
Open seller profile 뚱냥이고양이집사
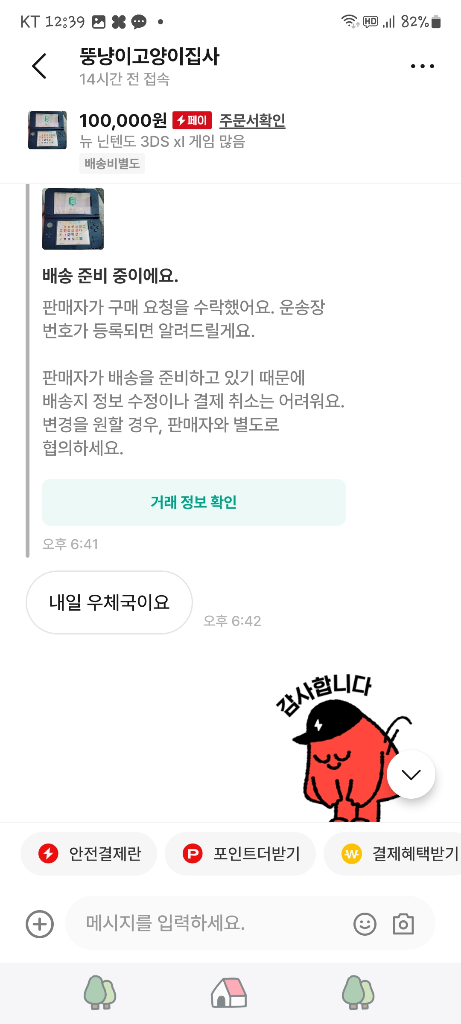point(149,57)
